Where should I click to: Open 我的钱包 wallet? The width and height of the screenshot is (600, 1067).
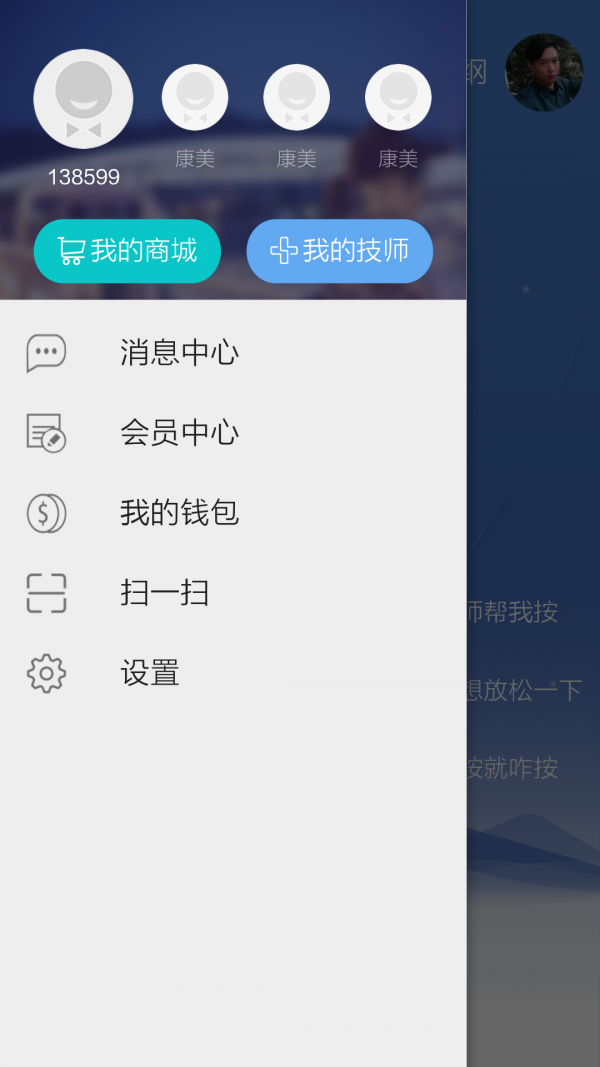179,513
